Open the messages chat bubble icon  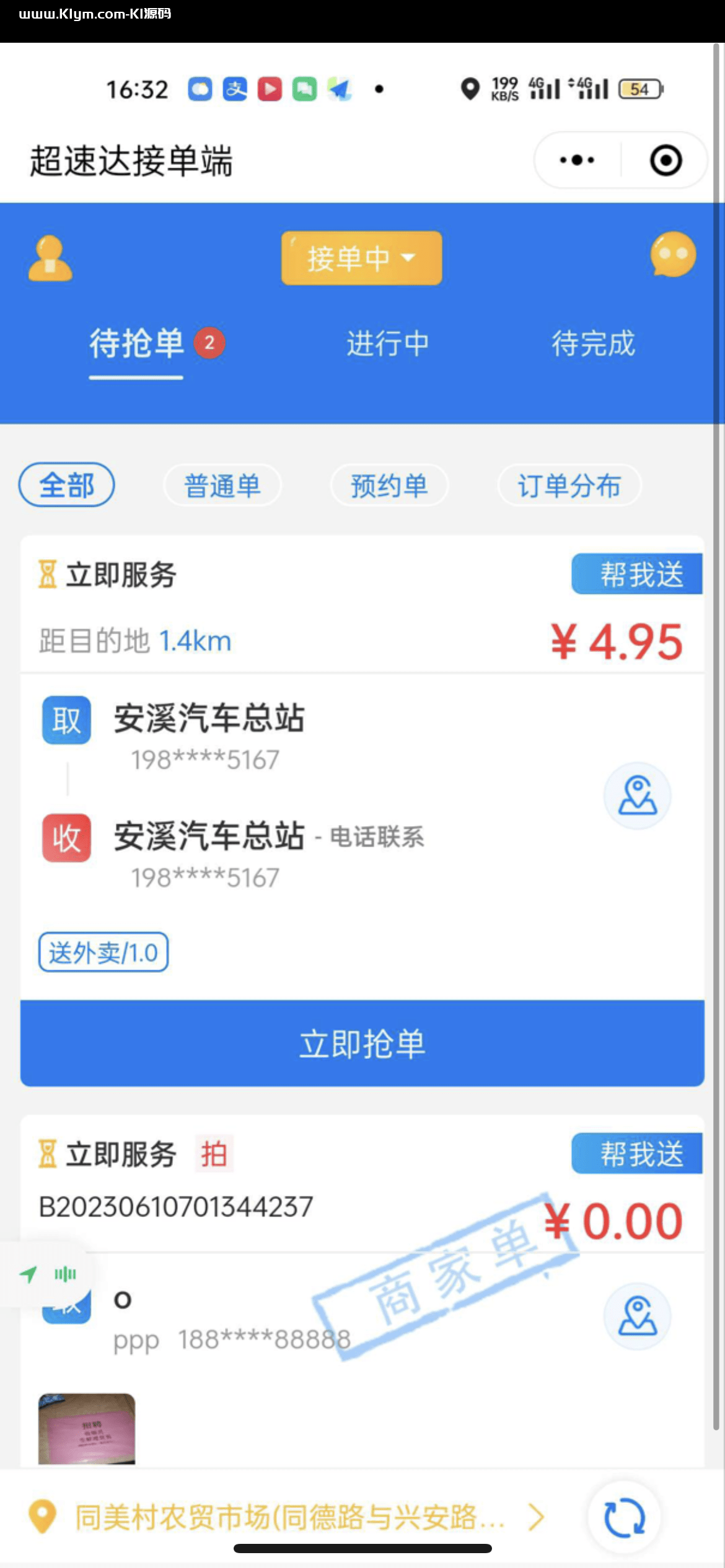point(673,255)
